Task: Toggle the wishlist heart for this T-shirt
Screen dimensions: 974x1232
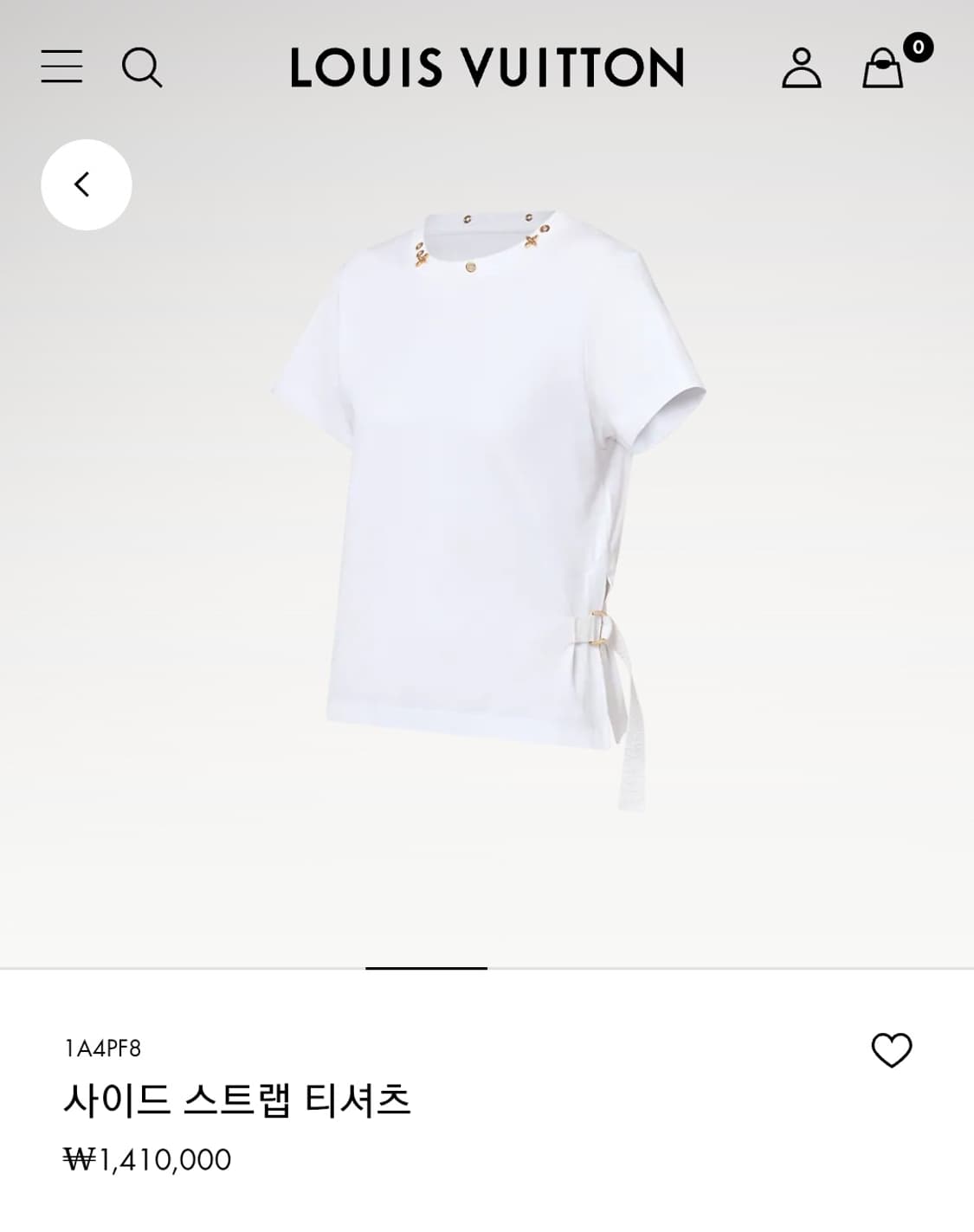Action: tap(893, 1050)
